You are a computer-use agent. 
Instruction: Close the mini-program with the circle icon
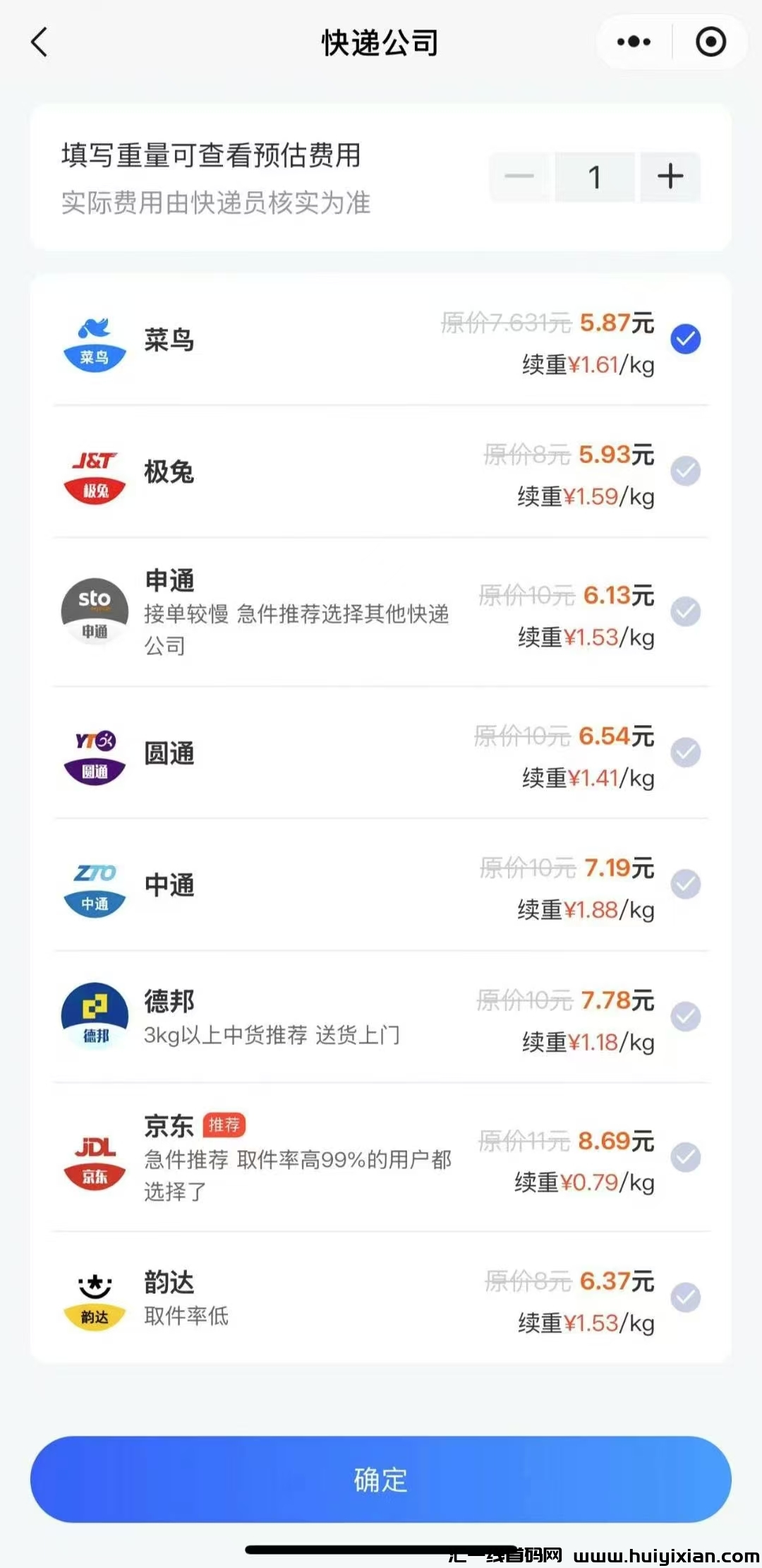(x=710, y=42)
